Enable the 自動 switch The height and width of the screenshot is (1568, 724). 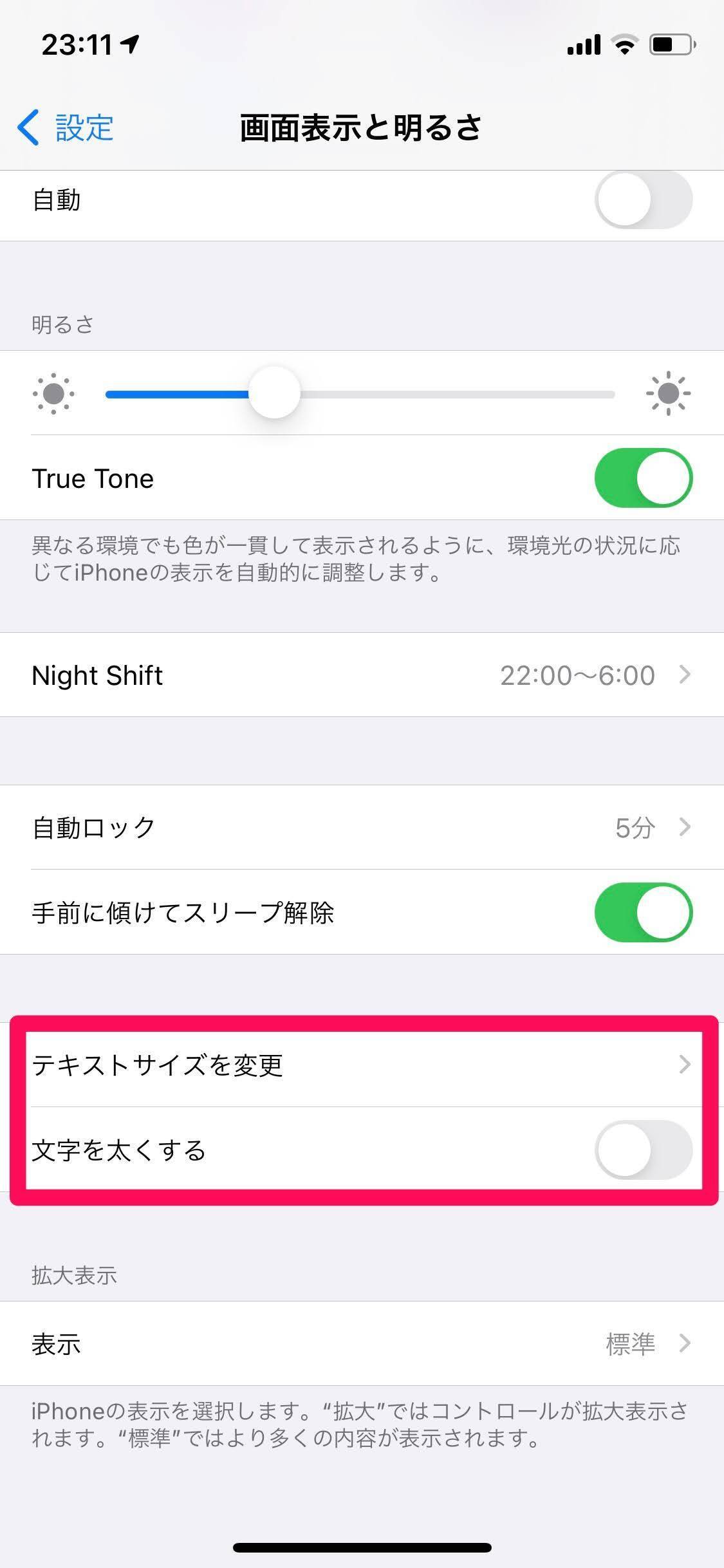tap(643, 200)
